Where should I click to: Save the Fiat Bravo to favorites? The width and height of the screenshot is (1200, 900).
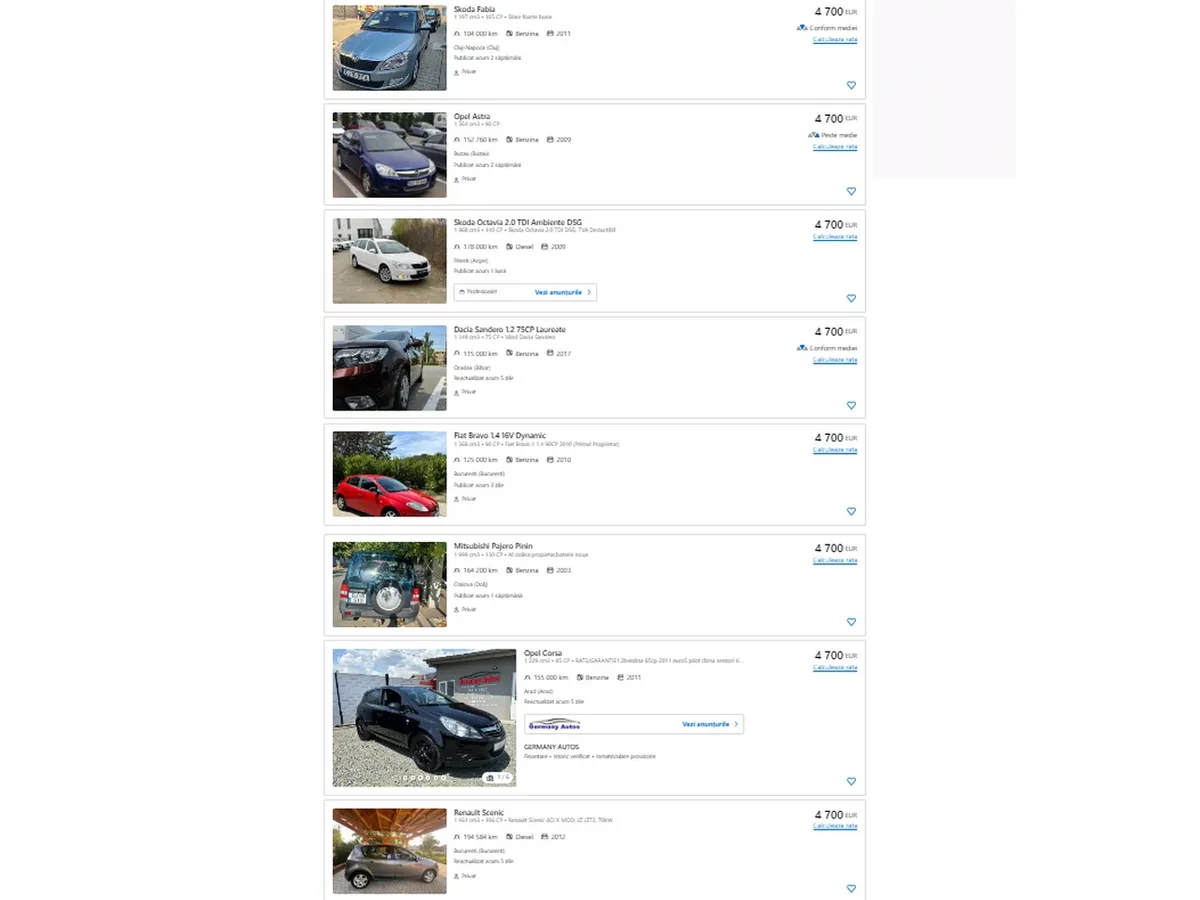851,511
